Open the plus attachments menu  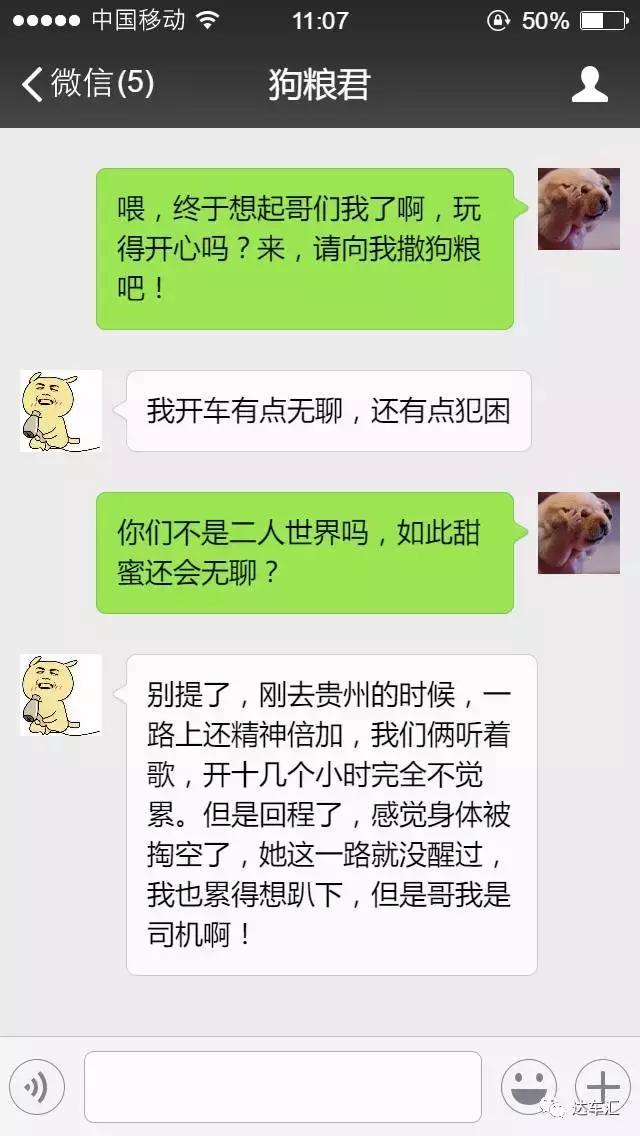pyautogui.click(x=602, y=1087)
